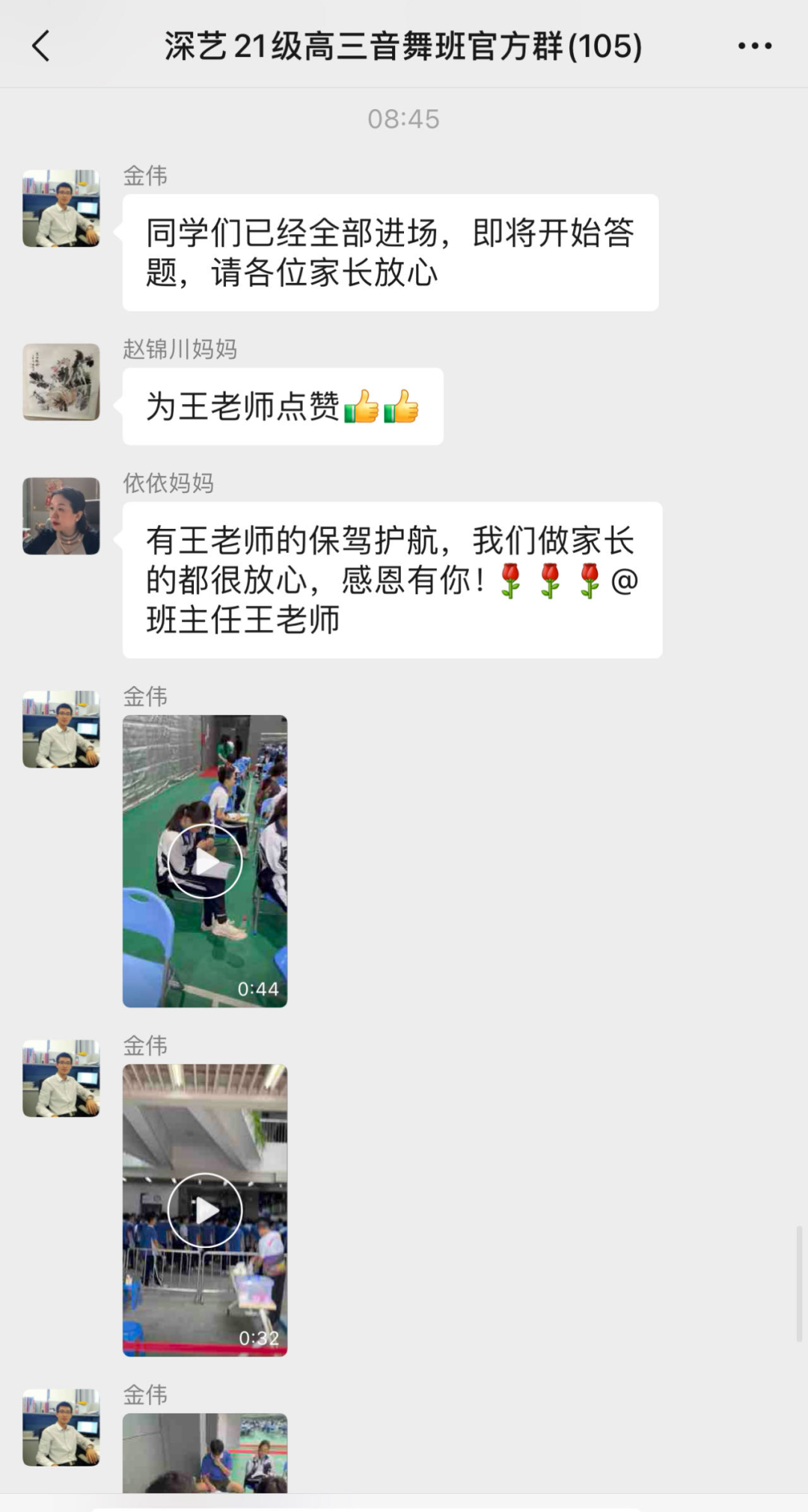This screenshot has width=808, height=1512.
Task: Open 依依妈妈's profile avatar
Action: point(61,516)
